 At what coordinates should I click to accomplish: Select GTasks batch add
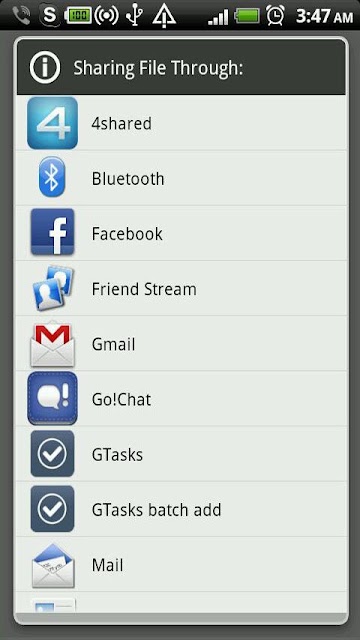181,509
